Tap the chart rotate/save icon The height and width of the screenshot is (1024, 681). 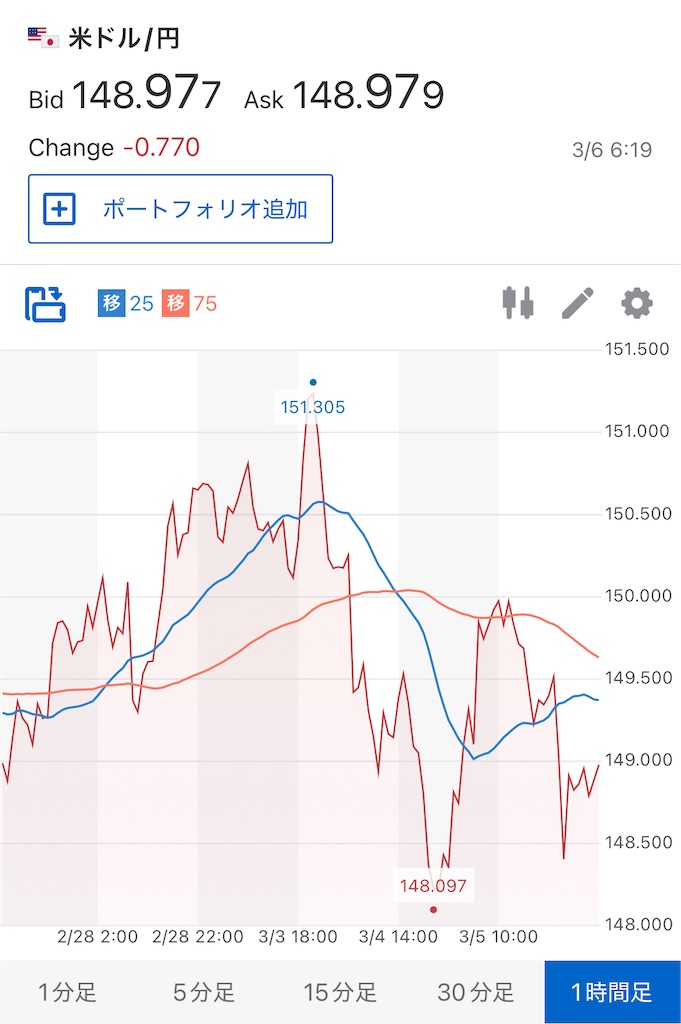(46, 303)
